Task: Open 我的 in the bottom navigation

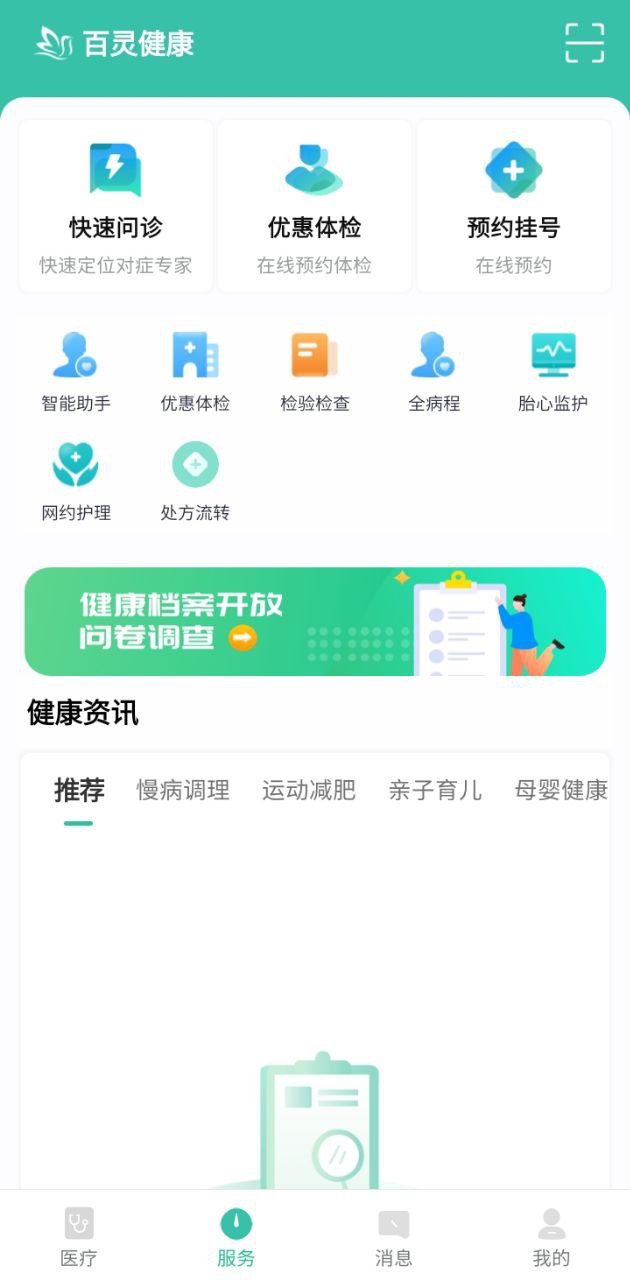Action: point(551,1236)
